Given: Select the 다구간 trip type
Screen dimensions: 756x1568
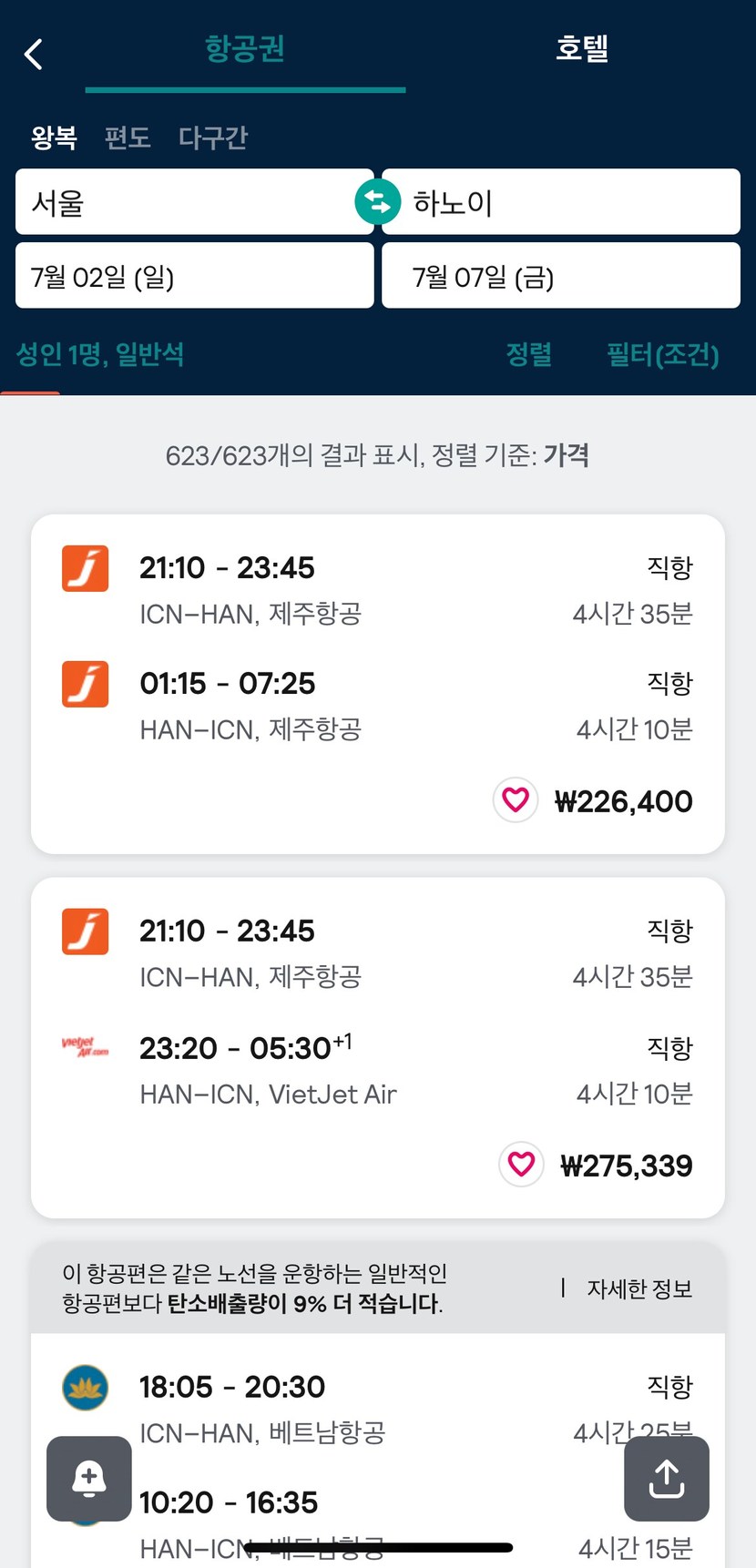Looking at the screenshot, I should pos(213,137).
